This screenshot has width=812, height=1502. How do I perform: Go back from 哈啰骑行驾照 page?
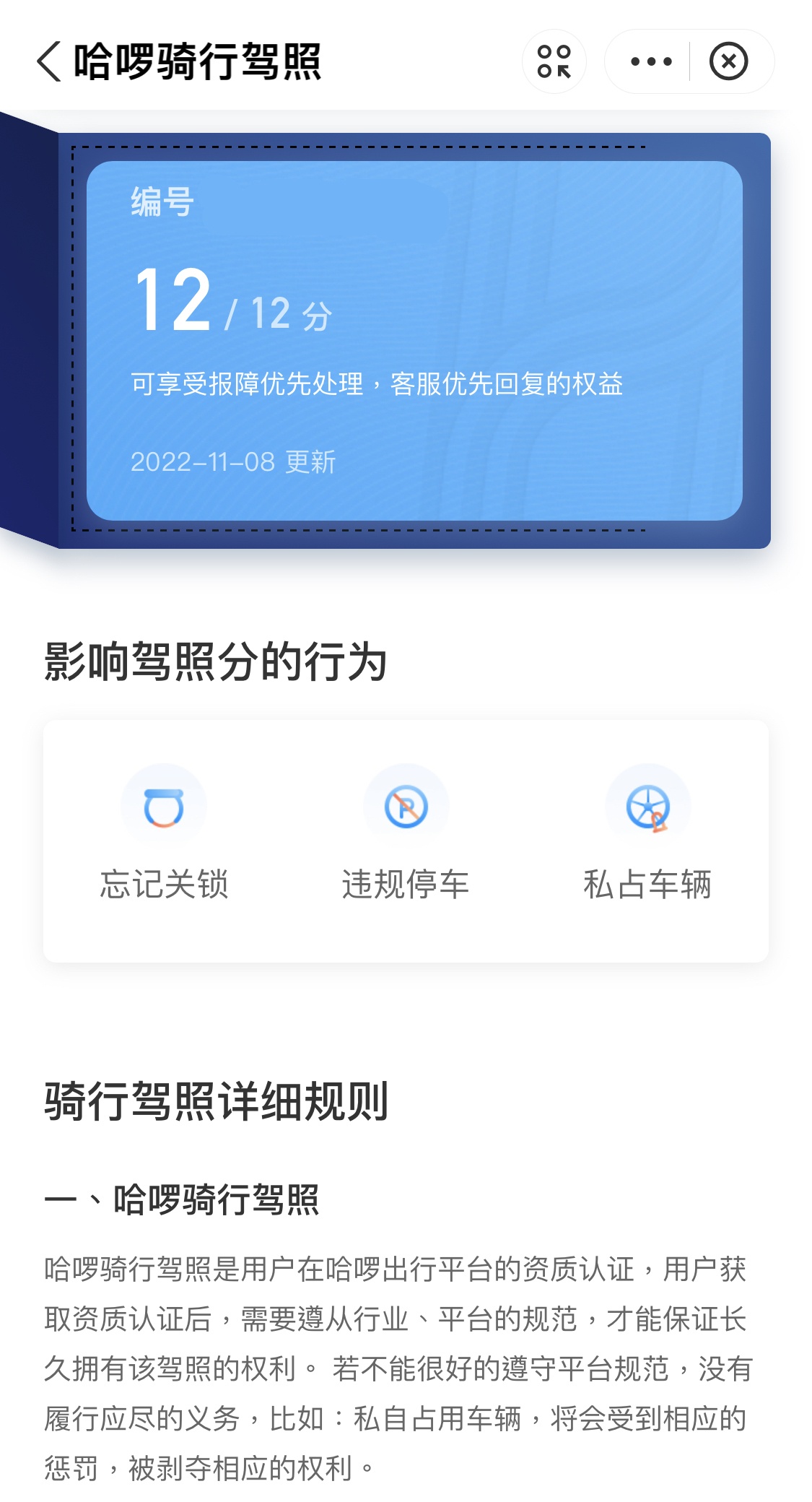(x=49, y=62)
